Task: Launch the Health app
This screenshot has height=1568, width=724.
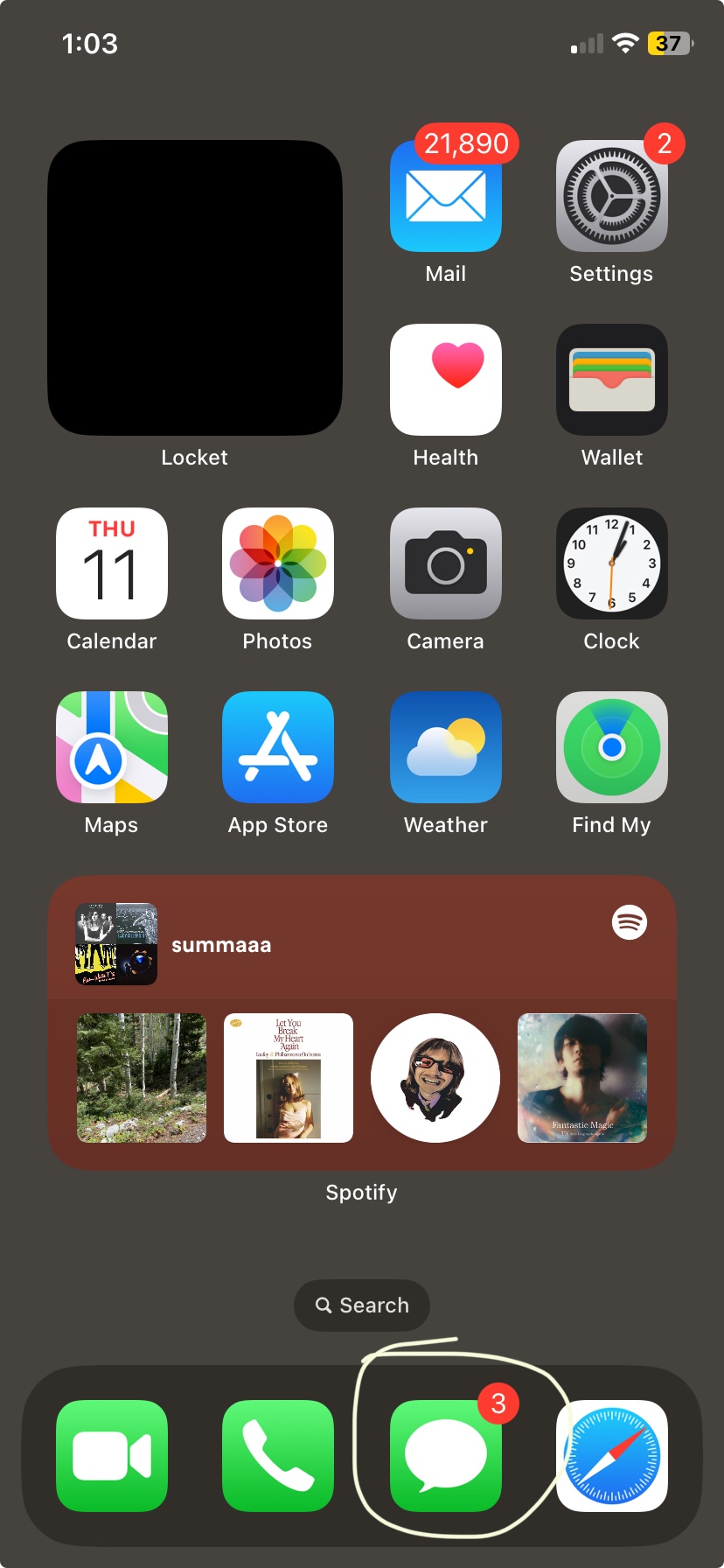Action: click(446, 380)
